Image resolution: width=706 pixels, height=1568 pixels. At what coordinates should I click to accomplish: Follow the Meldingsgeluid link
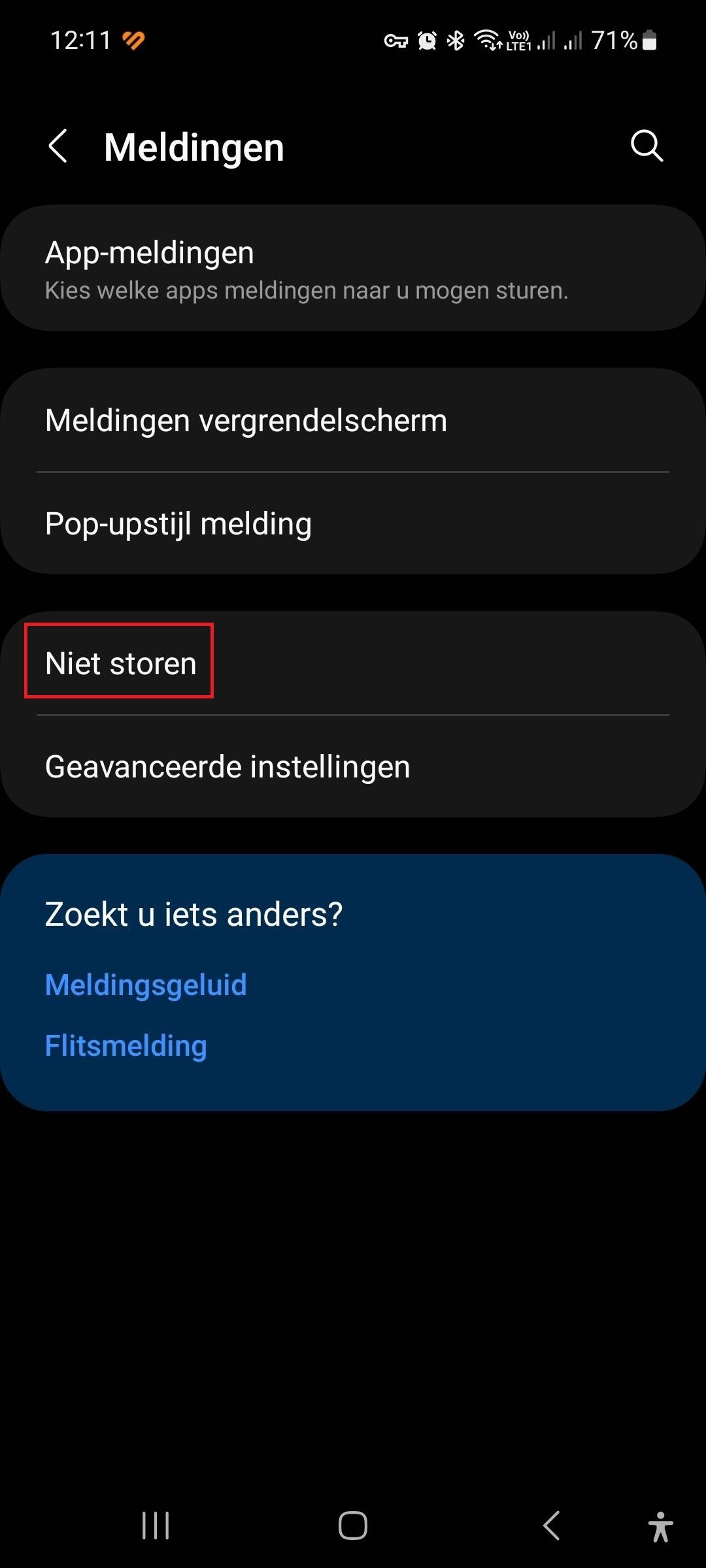tap(146, 985)
